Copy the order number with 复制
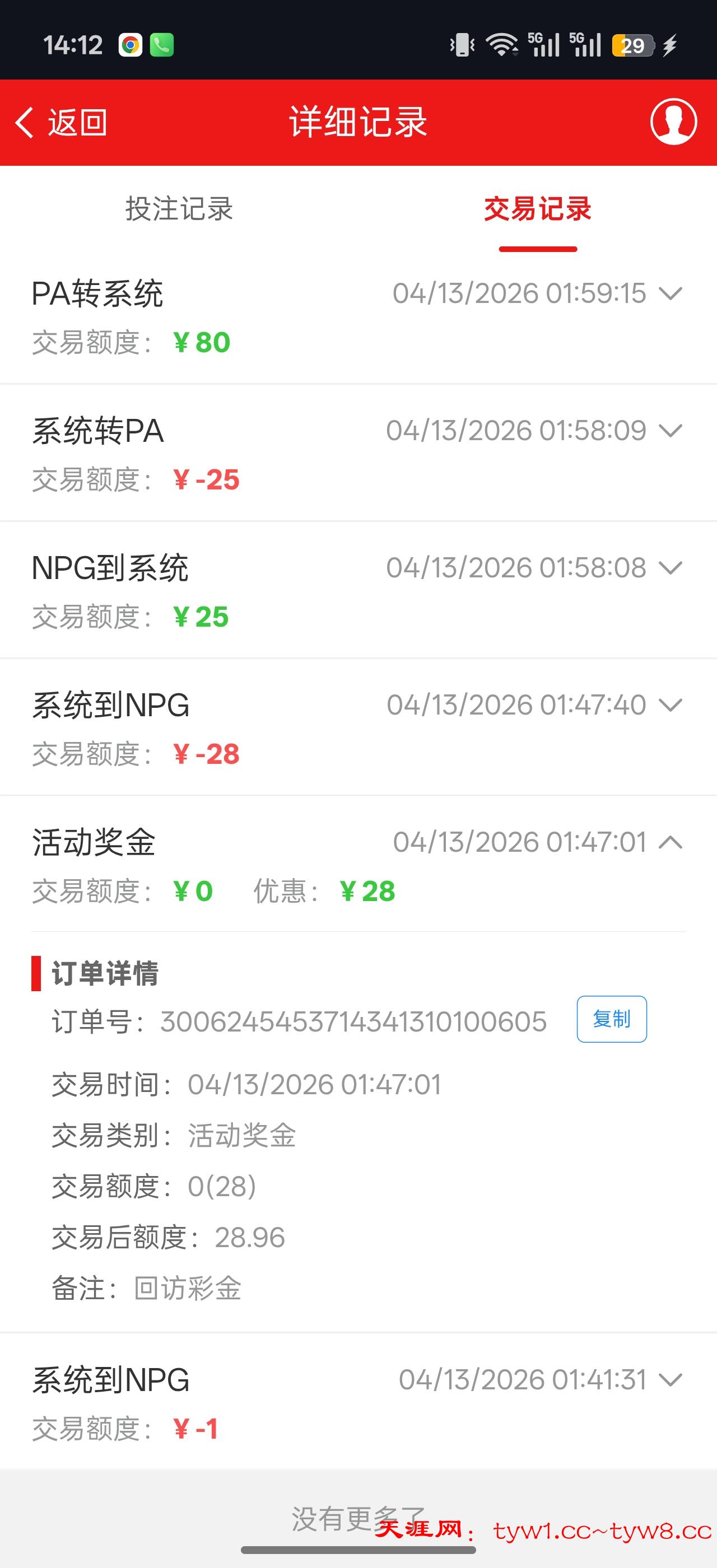The height and width of the screenshot is (1568, 717). (x=611, y=1019)
